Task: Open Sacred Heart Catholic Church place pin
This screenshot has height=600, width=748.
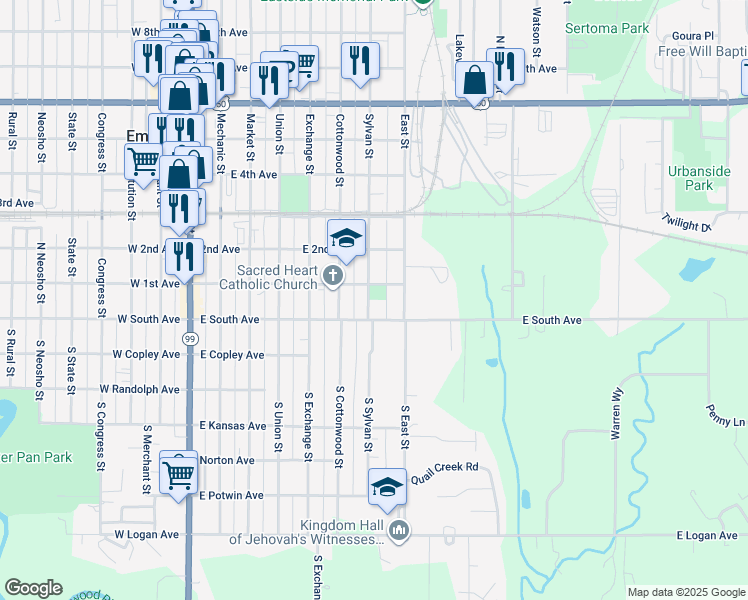Action: (x=334, y=278)
